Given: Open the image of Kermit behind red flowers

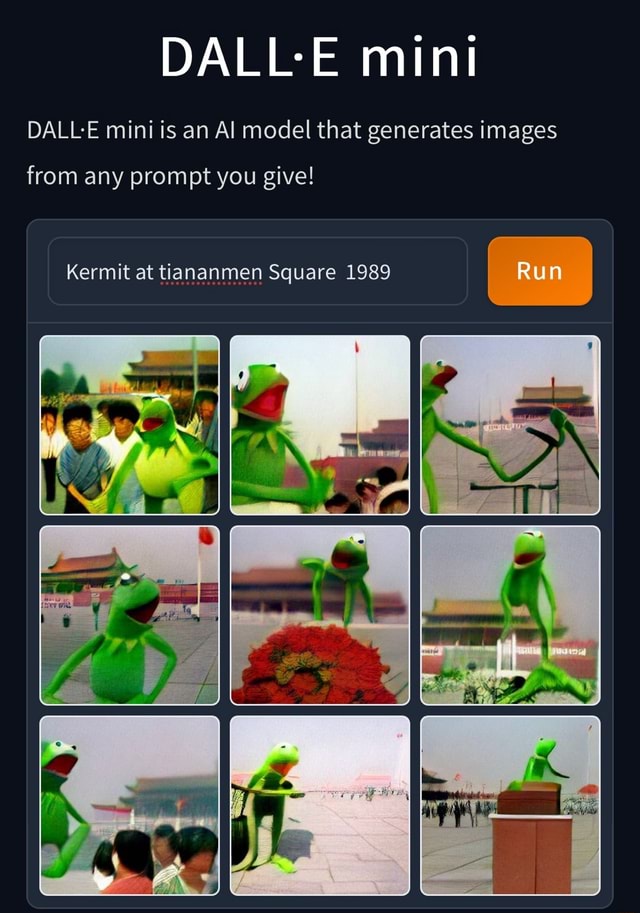Looking at the screenshot, I should point(320,615).
